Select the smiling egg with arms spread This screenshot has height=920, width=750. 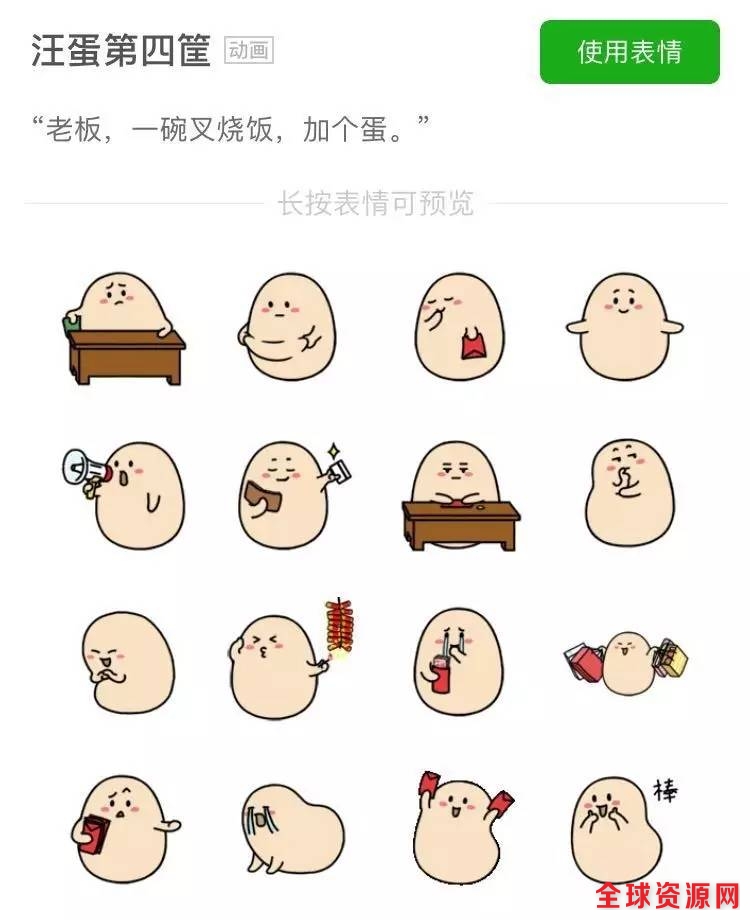[x=626, y=327]
